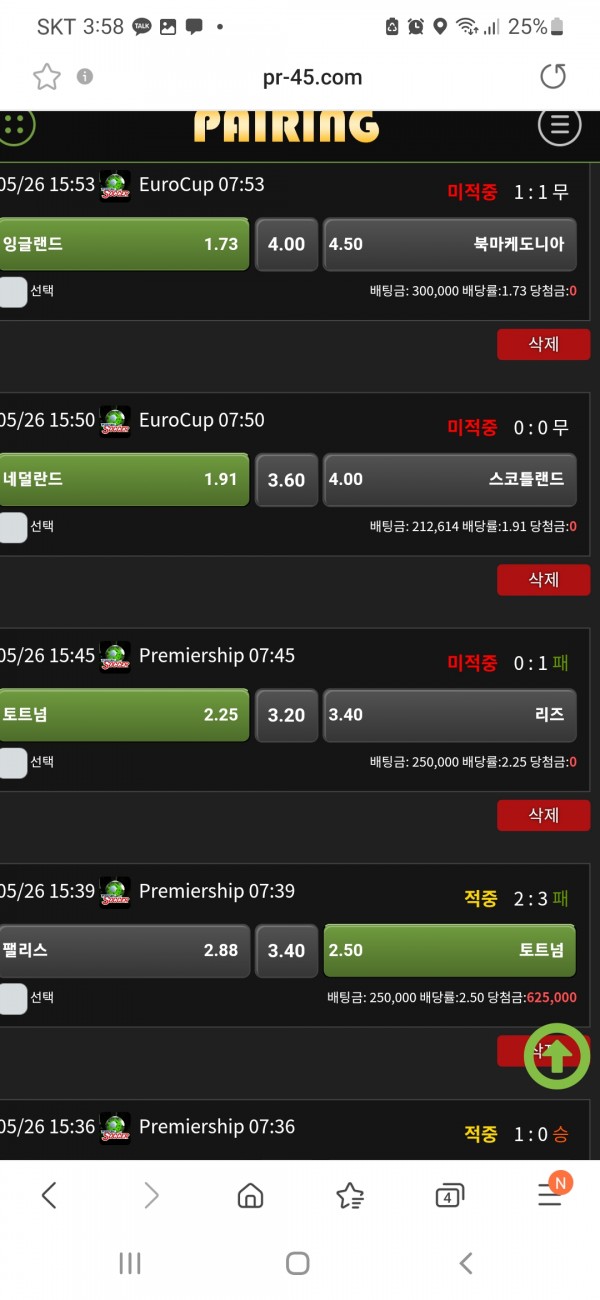Bookmark this page with the star icon

46,77
